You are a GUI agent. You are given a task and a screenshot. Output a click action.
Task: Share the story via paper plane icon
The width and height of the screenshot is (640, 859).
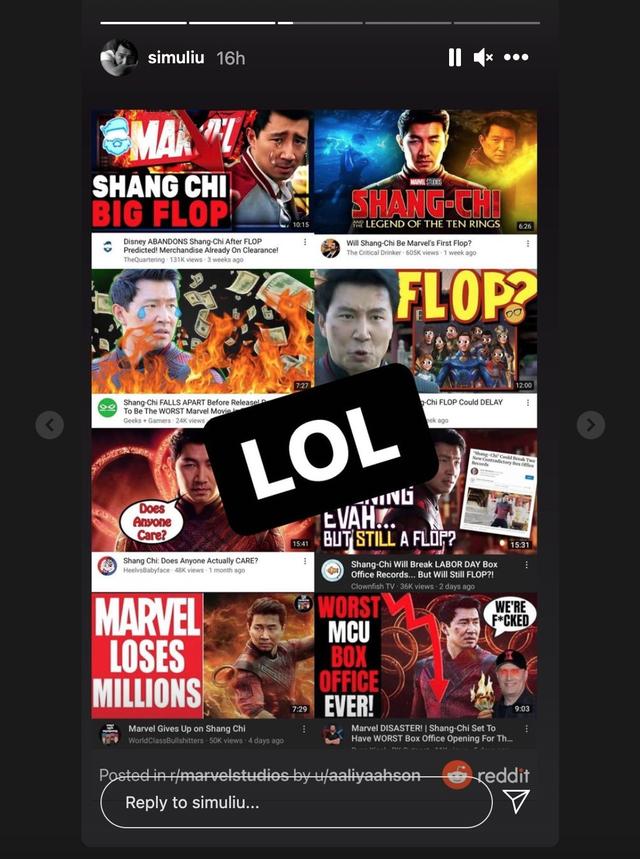click(516, 800)
